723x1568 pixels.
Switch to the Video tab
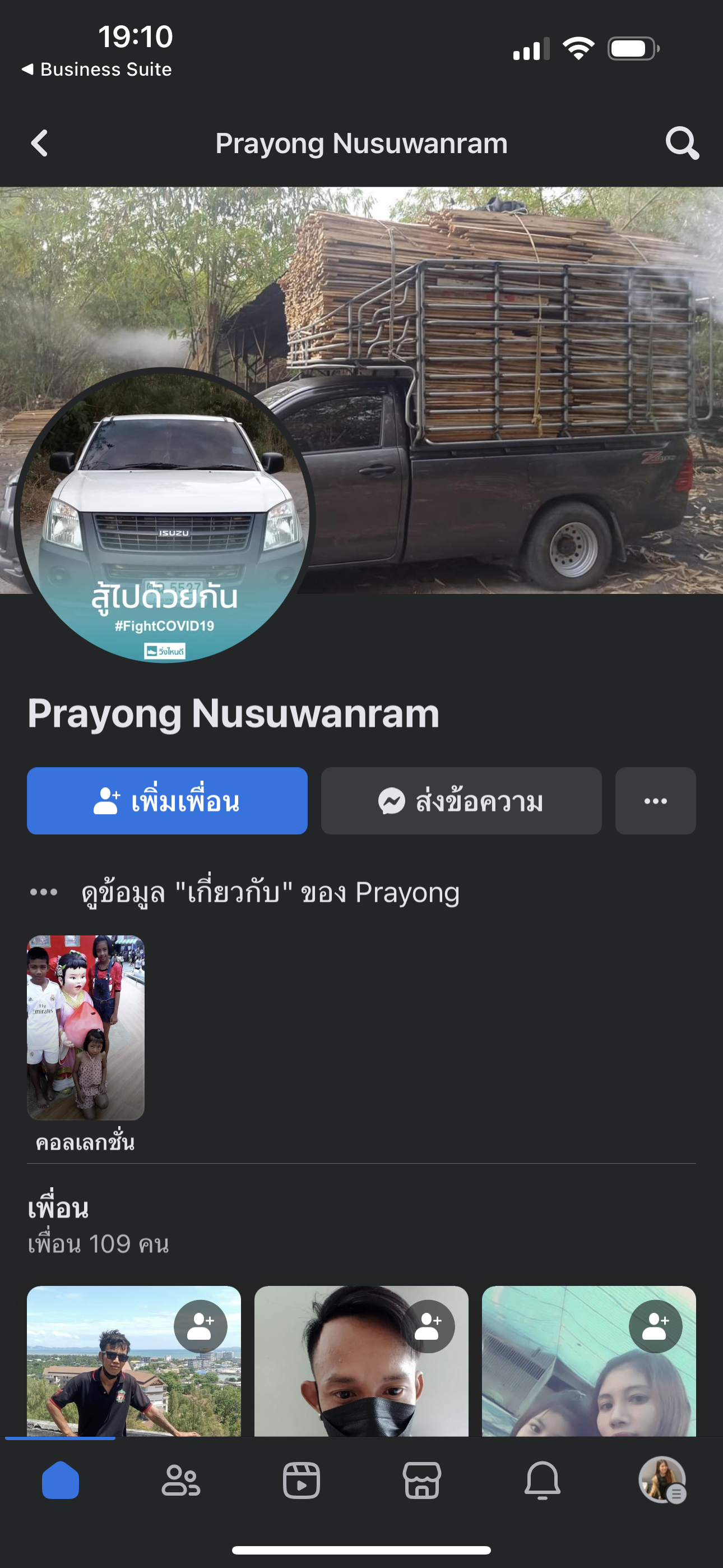coord(302,1481)
